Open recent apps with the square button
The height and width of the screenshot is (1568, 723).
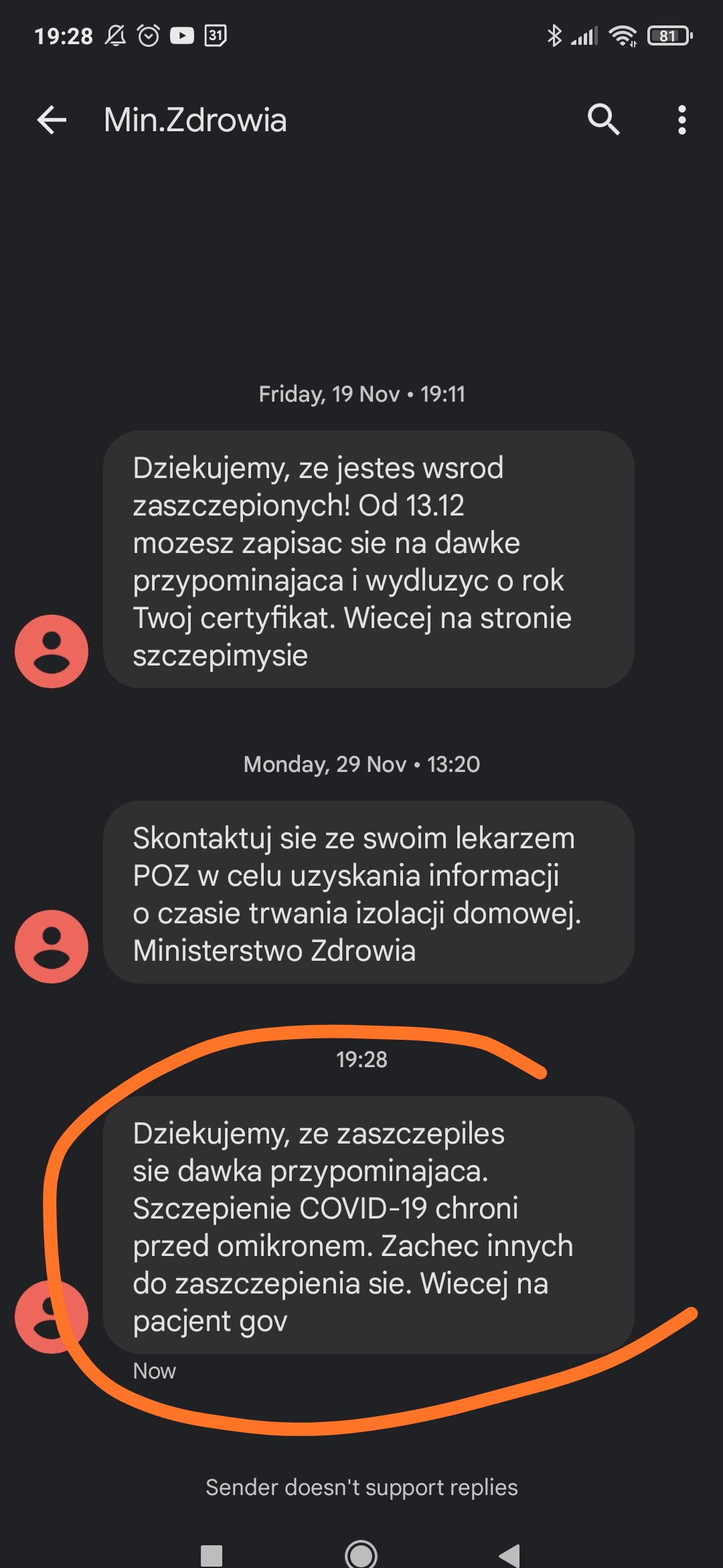pos(212,1555)
